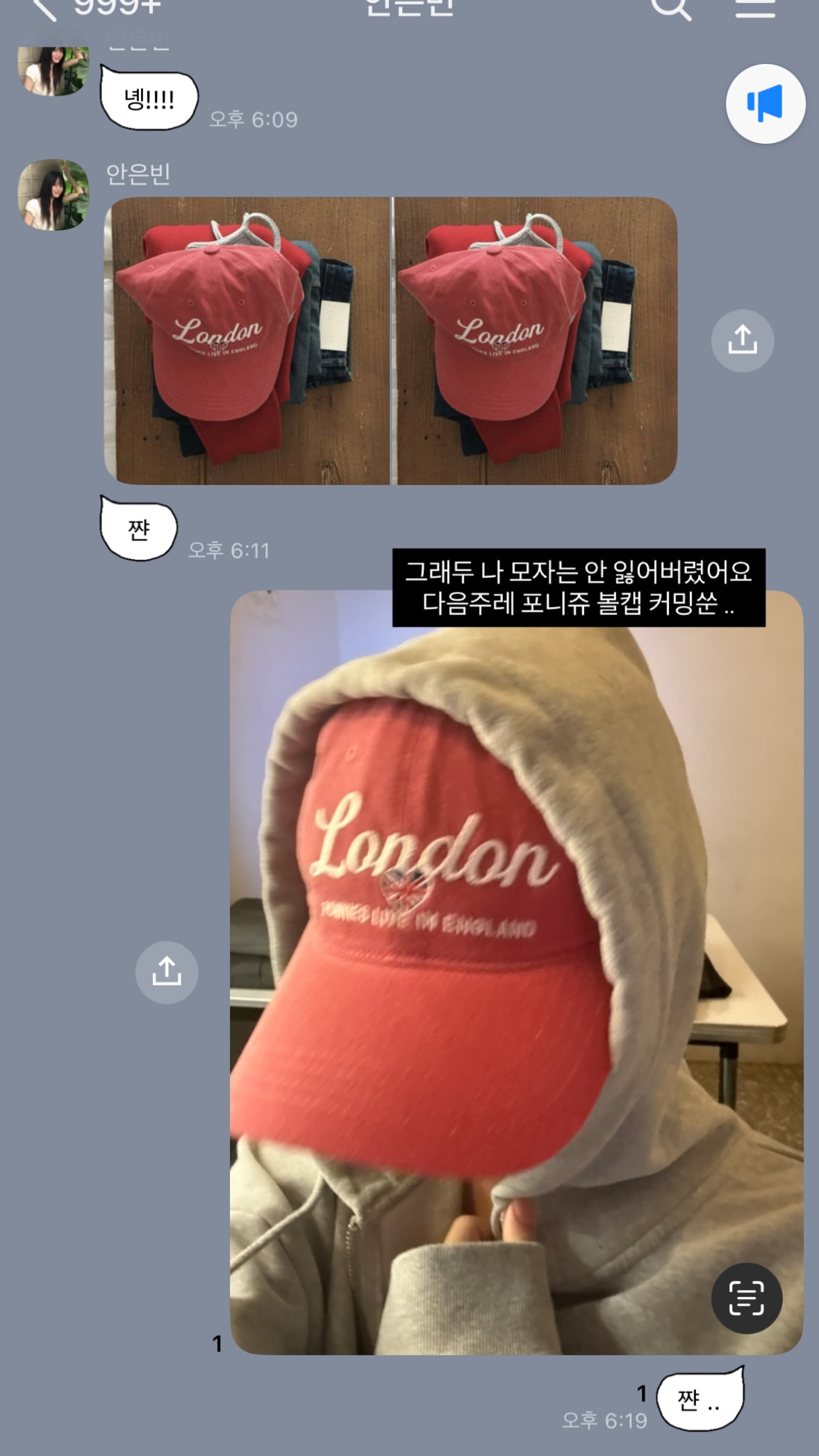Open the announcement megaphone button
Screen dimensions: 819x1456
coord(766,104)
